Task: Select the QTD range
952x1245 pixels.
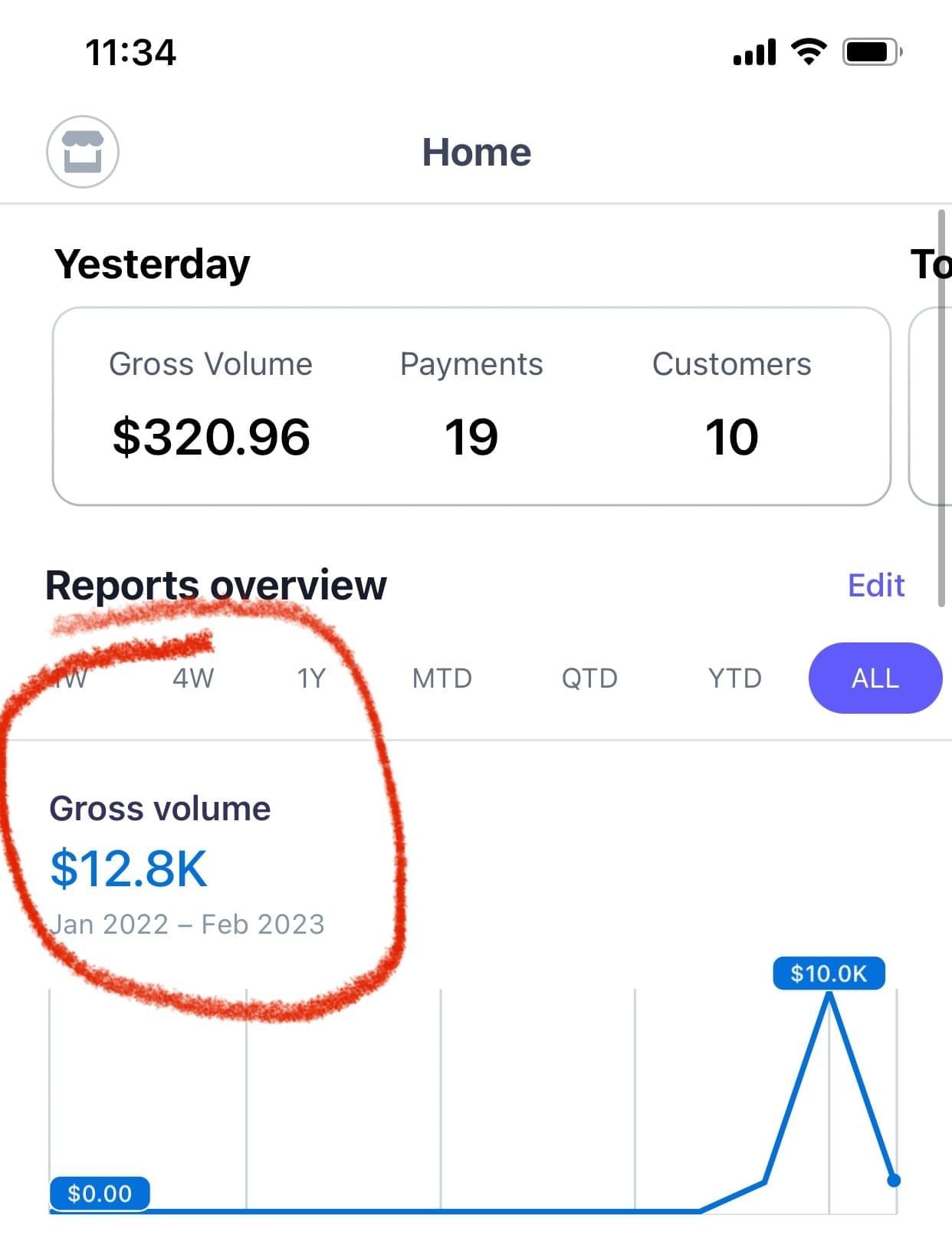Action: coord(589,678)
